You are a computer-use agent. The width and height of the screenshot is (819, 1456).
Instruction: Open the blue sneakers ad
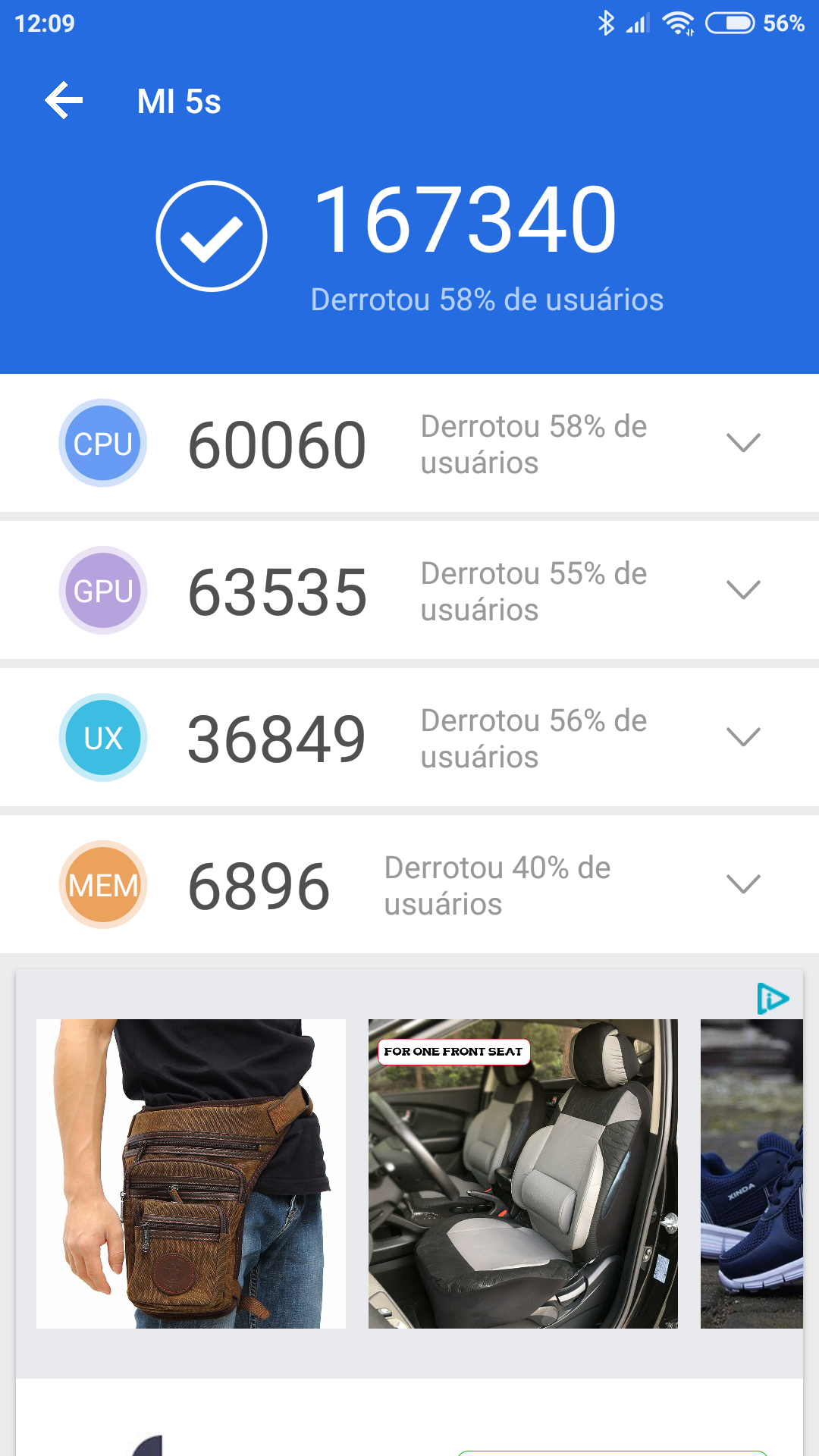coord(752,1174)
